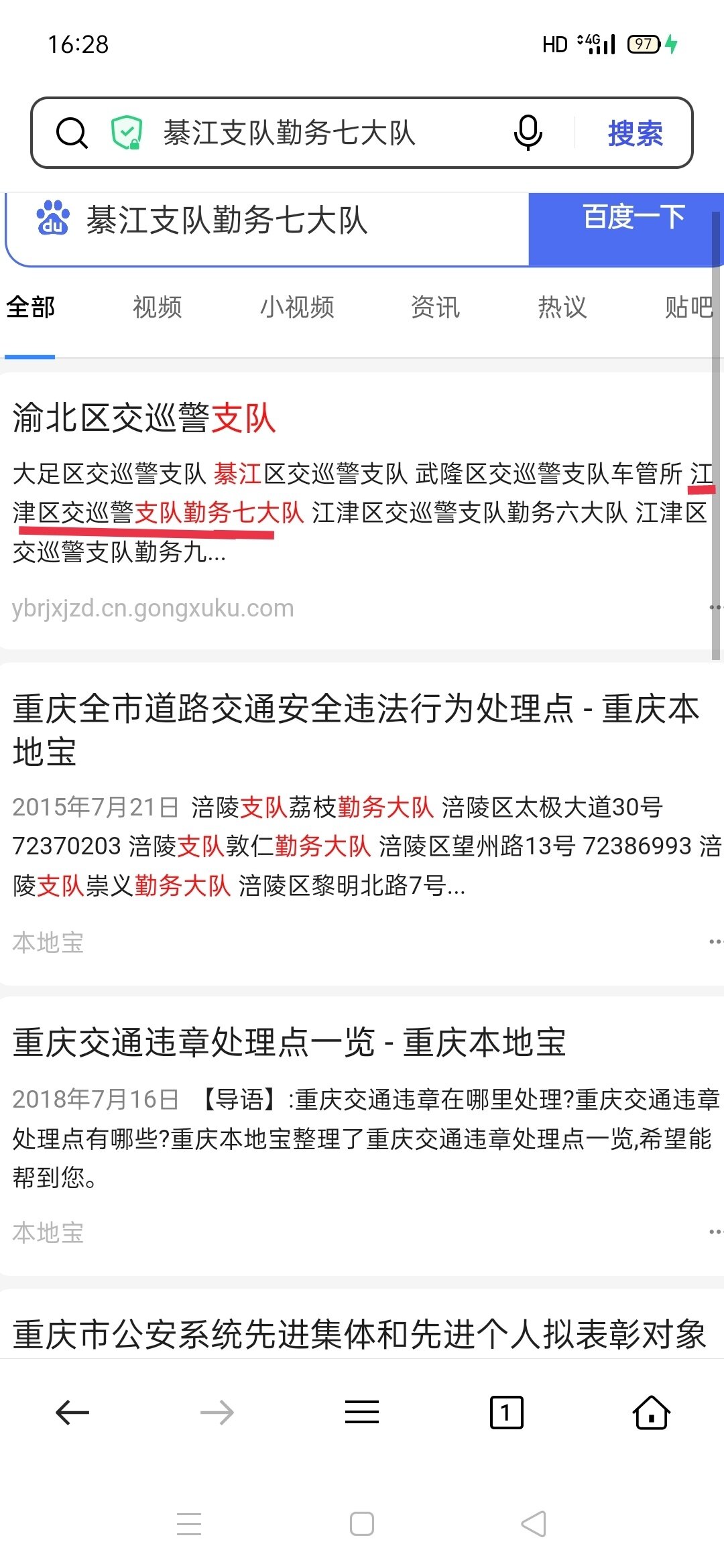The height and width of the screenshot is (1568, 724).
Task: Switch to the 小视频 tab
Action: click(x=297, y=308)
